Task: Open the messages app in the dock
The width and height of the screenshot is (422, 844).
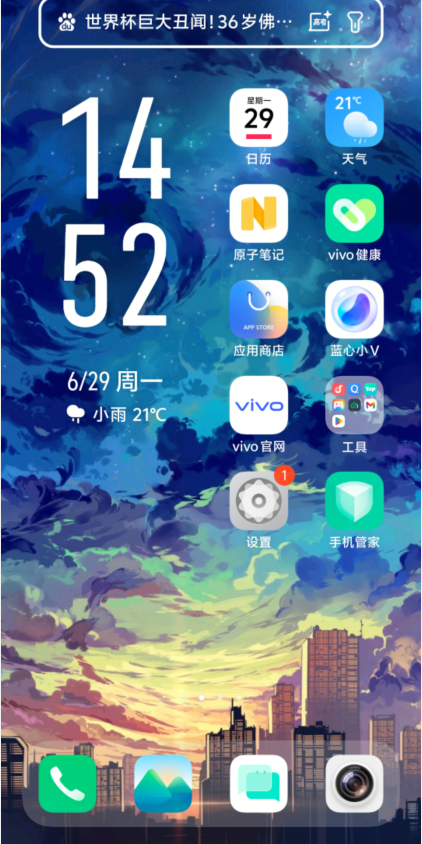Action: (258, 784)
